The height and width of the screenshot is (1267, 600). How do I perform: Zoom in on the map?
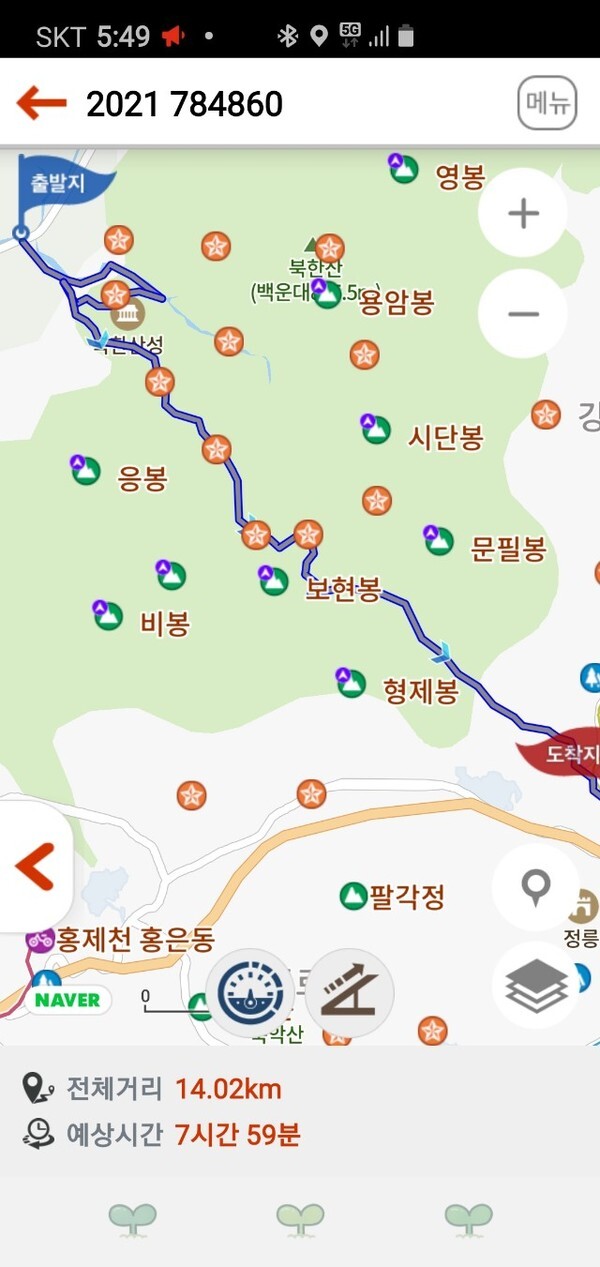click(x=523, y=214)
